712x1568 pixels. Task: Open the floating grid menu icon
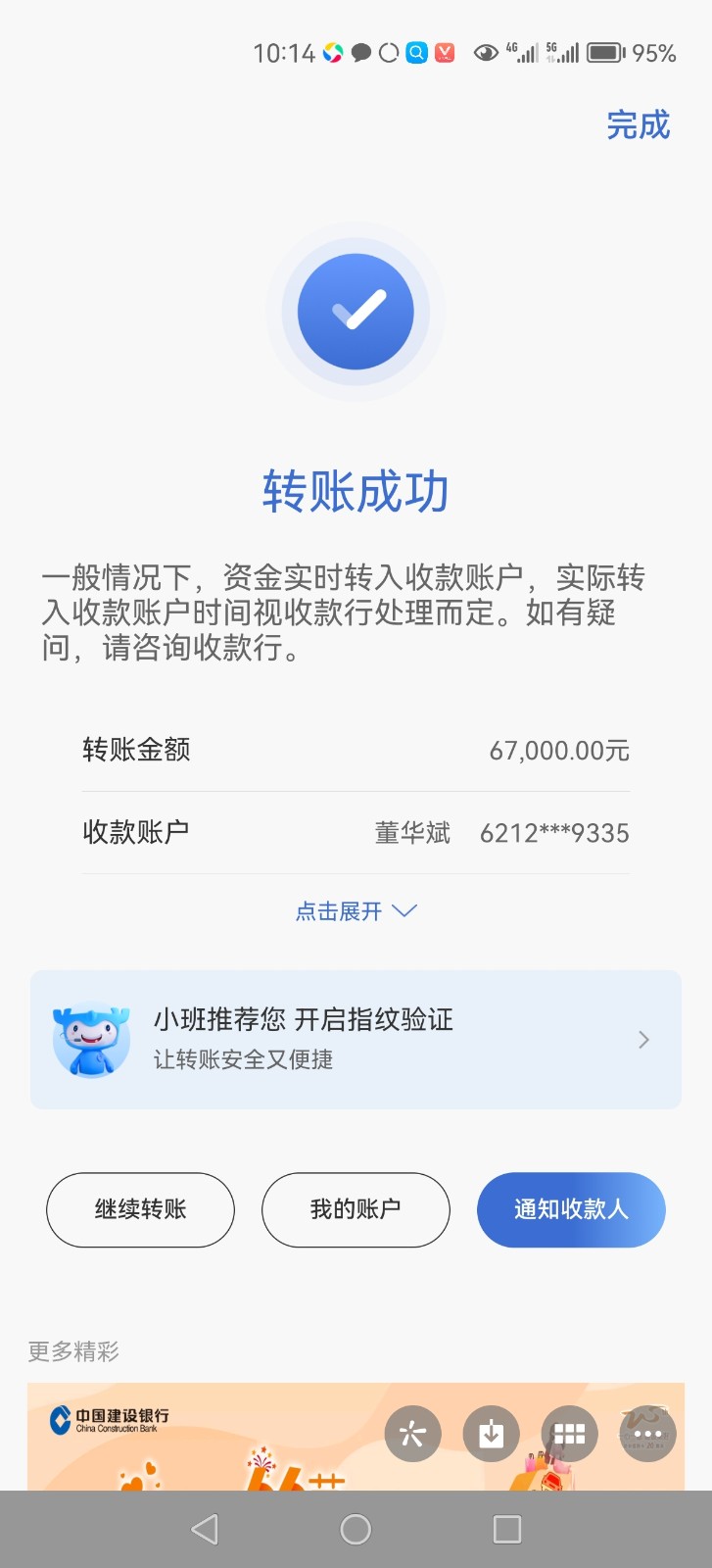coord(569,1435)
